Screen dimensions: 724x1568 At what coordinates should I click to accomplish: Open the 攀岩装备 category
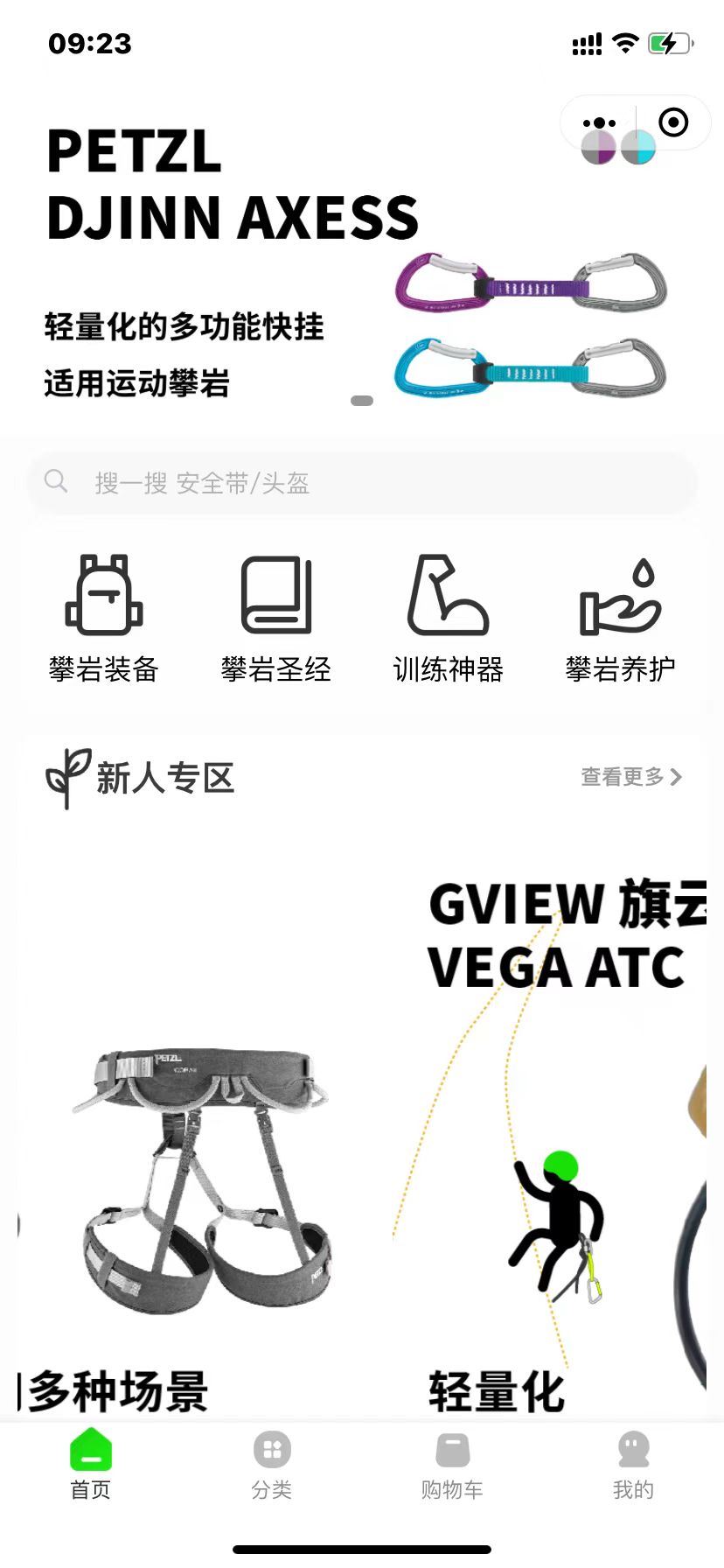(x=104, y=618)
